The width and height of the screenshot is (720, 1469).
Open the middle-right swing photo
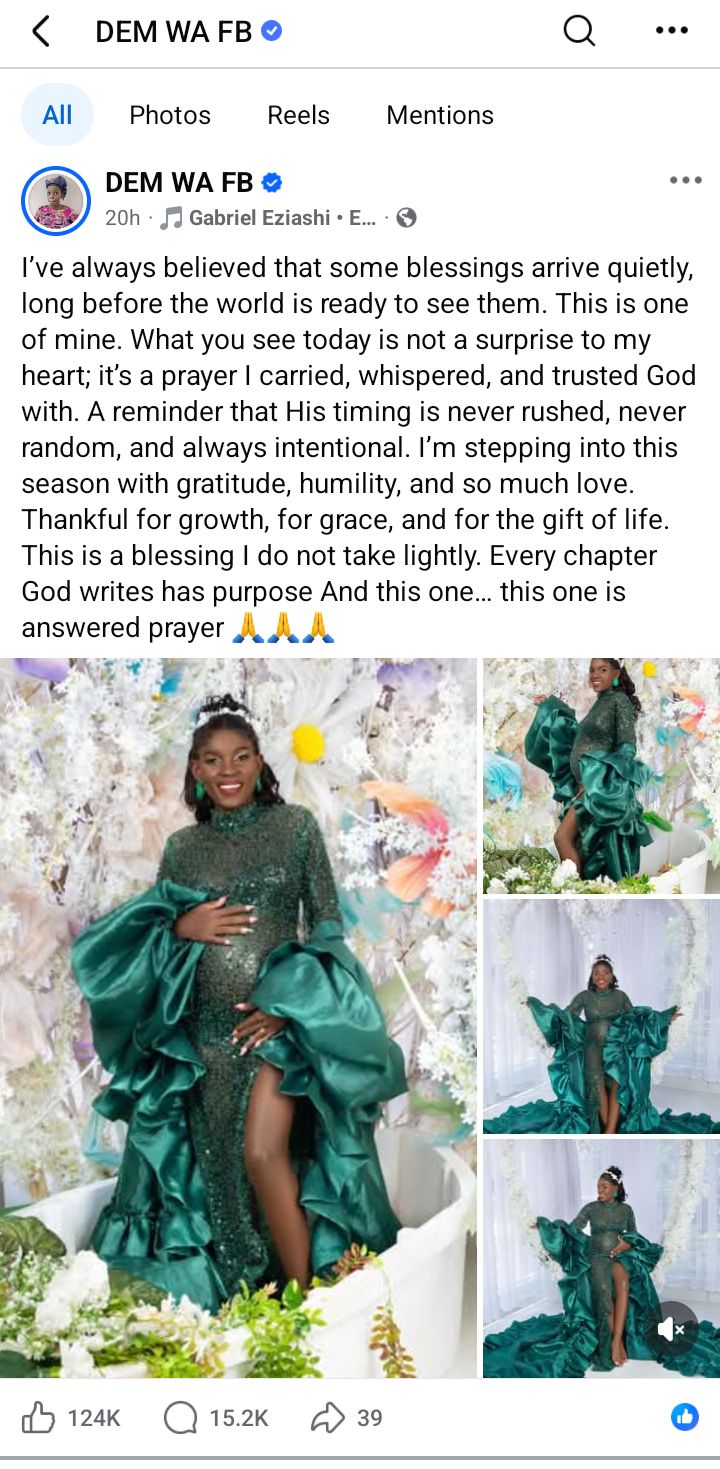[601, 1016]
